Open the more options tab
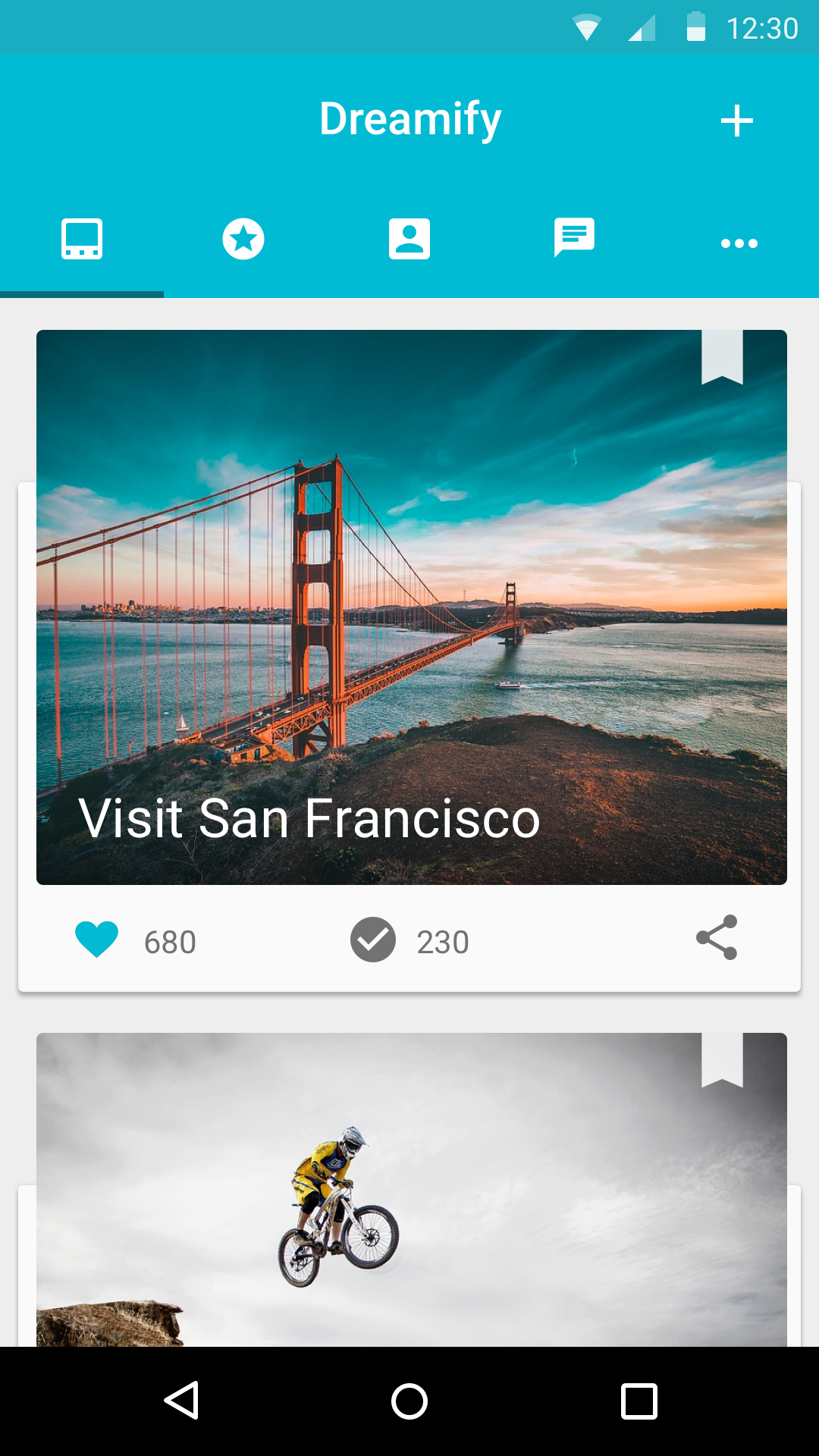Image resolution: width=819 pixels, height=1456 pixels. pyautogui.click(x=739, y=243)
